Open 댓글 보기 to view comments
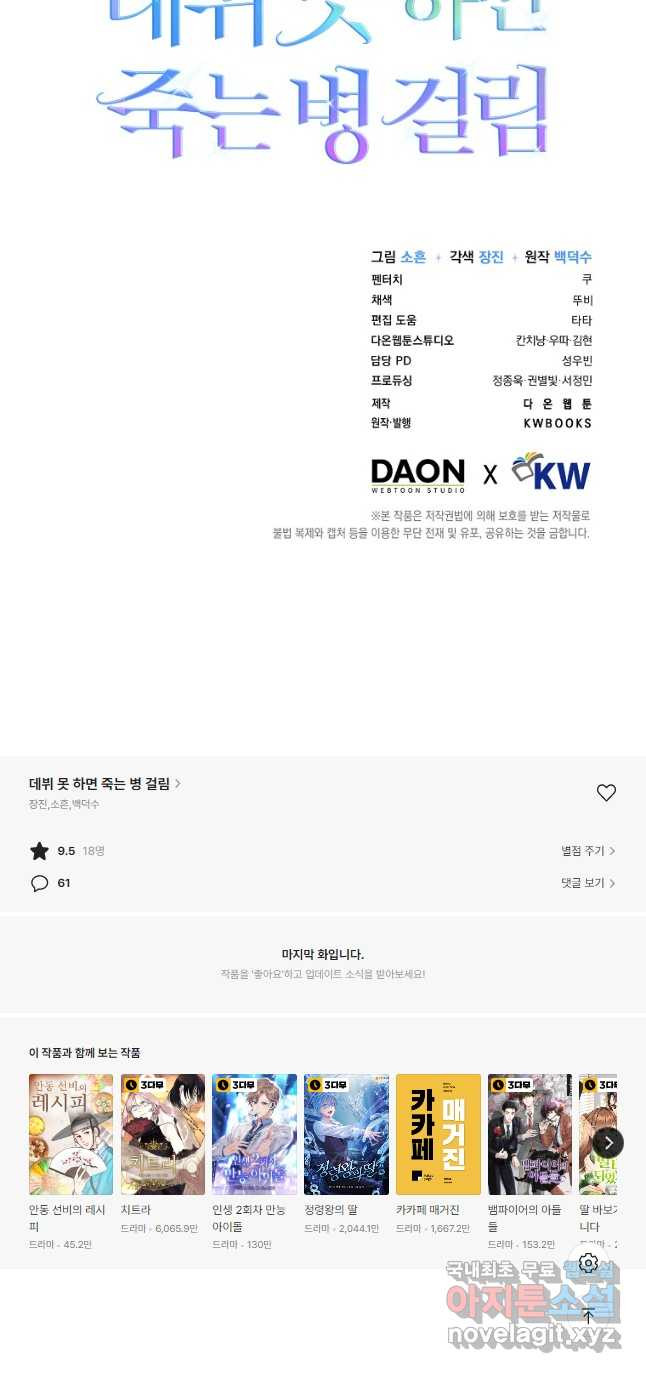646x1373 pixels. click(588, 883)
